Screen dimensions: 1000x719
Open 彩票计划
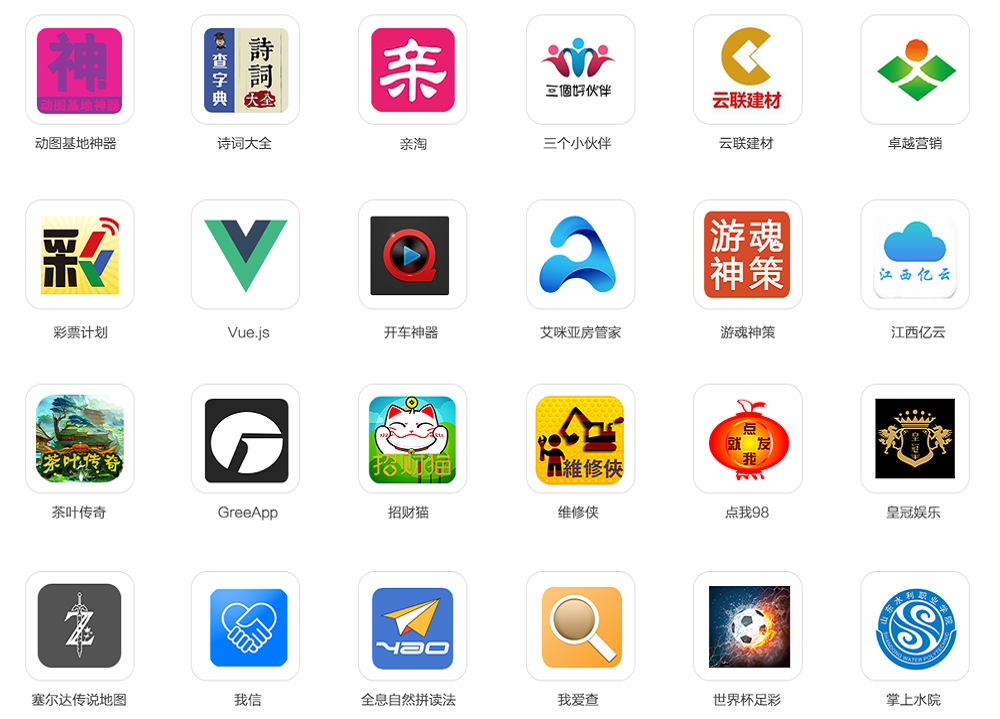tap(79, 255)
